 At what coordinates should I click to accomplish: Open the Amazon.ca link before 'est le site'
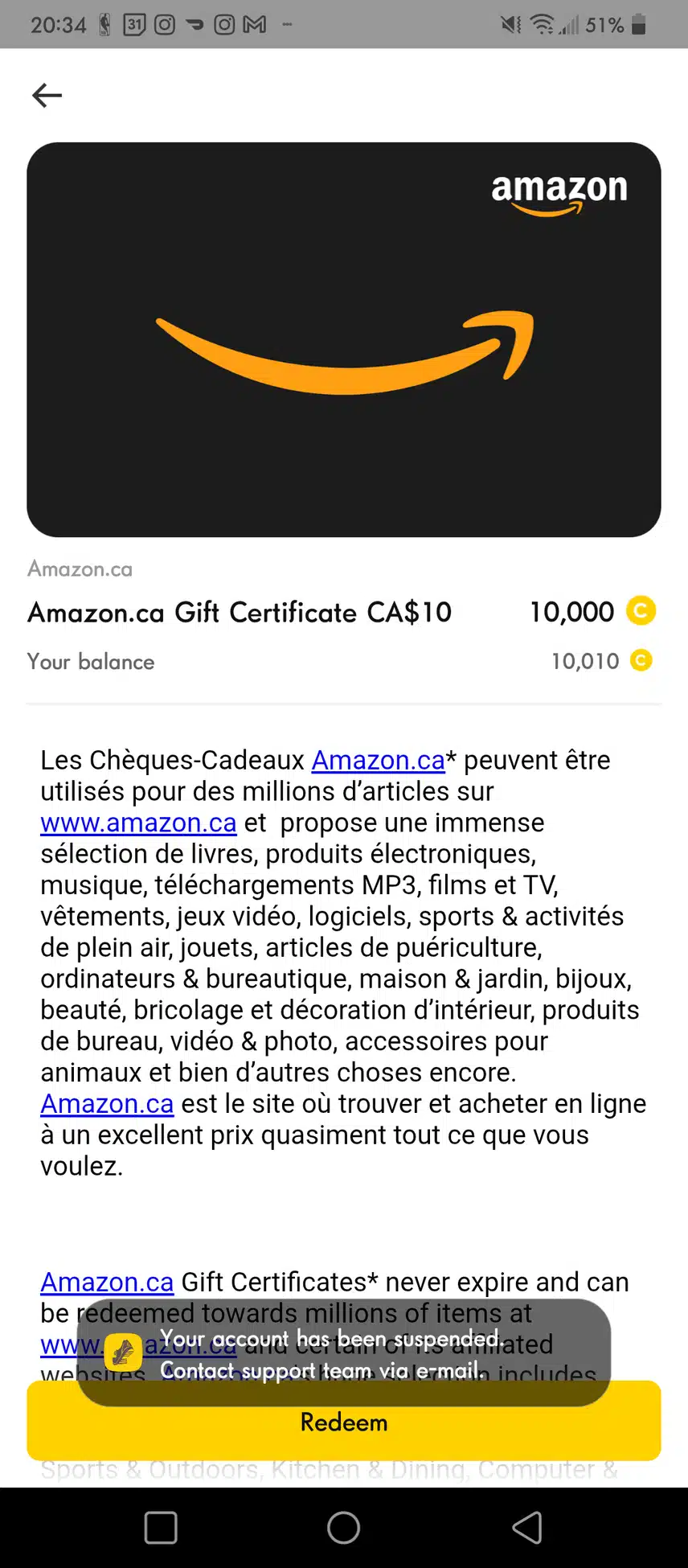click(107, 1104)
